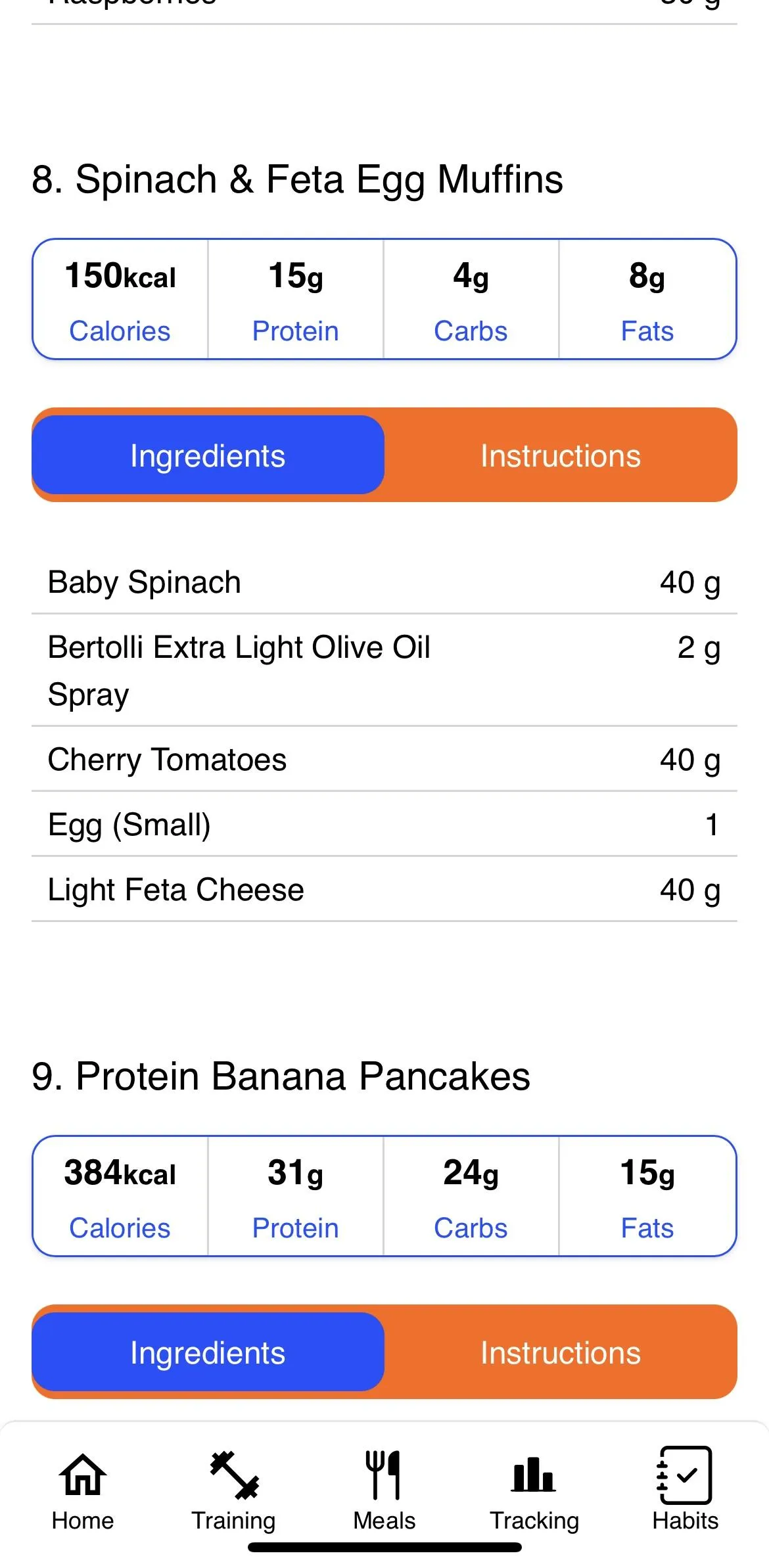Select Ingredients tab for Spinach & Feta Egg Muffins
The image size is (769, 1568).
click(208, 455)
